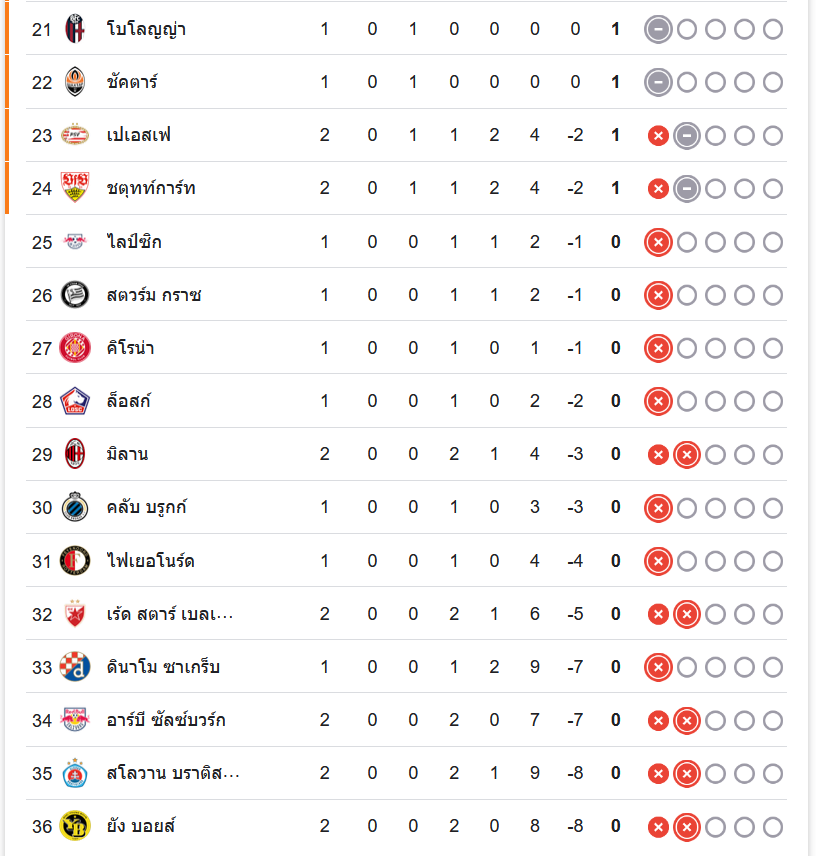
Task: Tap the ไลป์ซิก row
Action: click(x=134, y=242)
